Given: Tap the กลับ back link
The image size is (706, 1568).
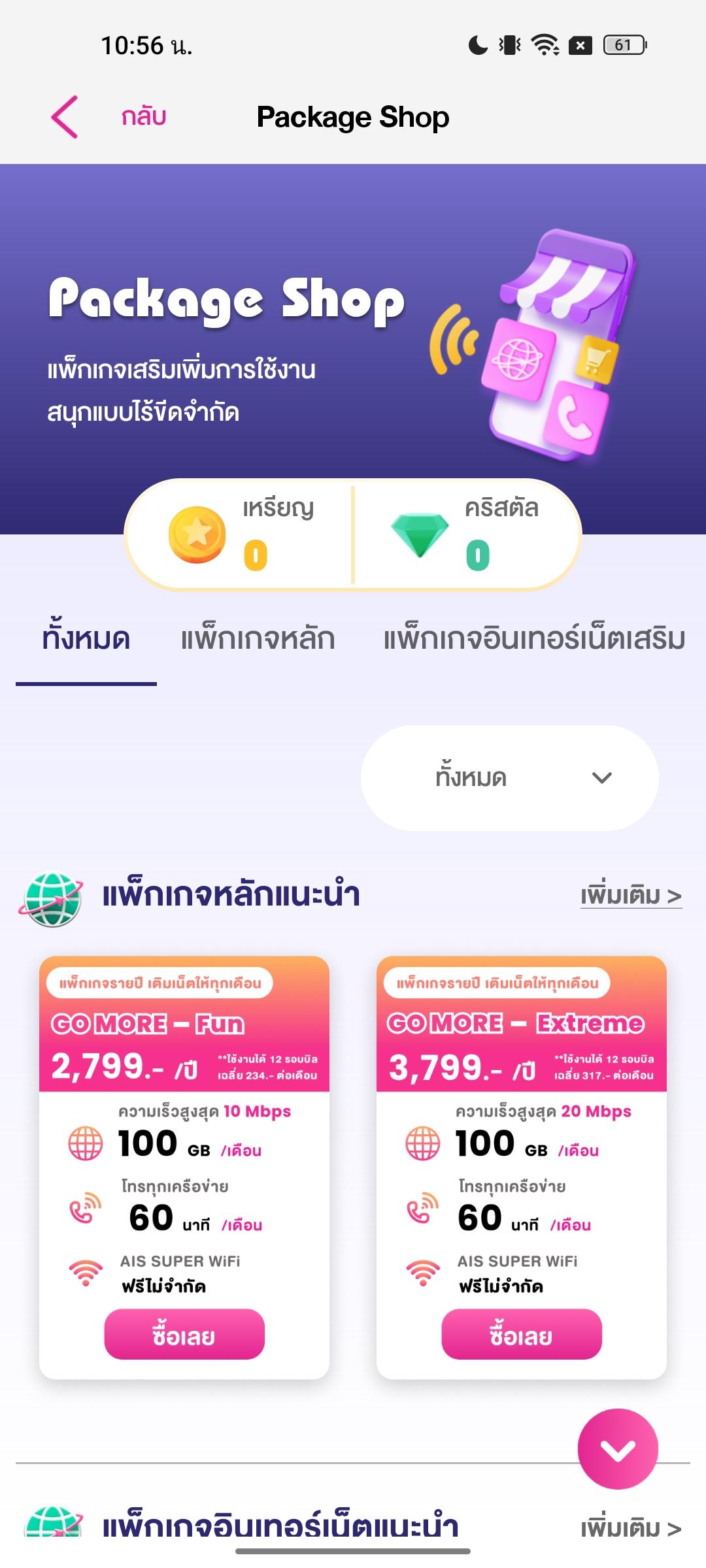Looking at the screenshot, I should [144, 117].
